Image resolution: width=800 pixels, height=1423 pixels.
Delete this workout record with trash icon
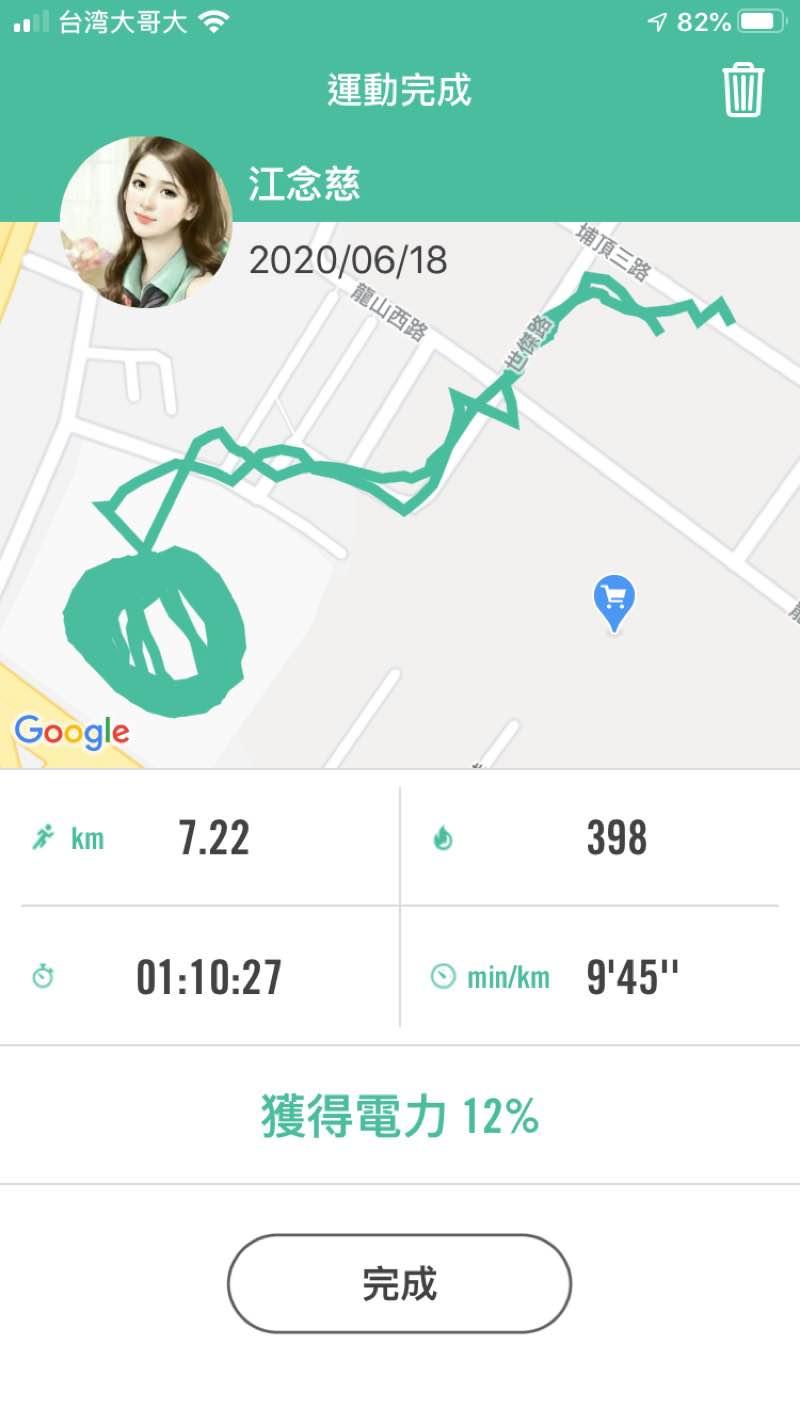coord(743,90)
